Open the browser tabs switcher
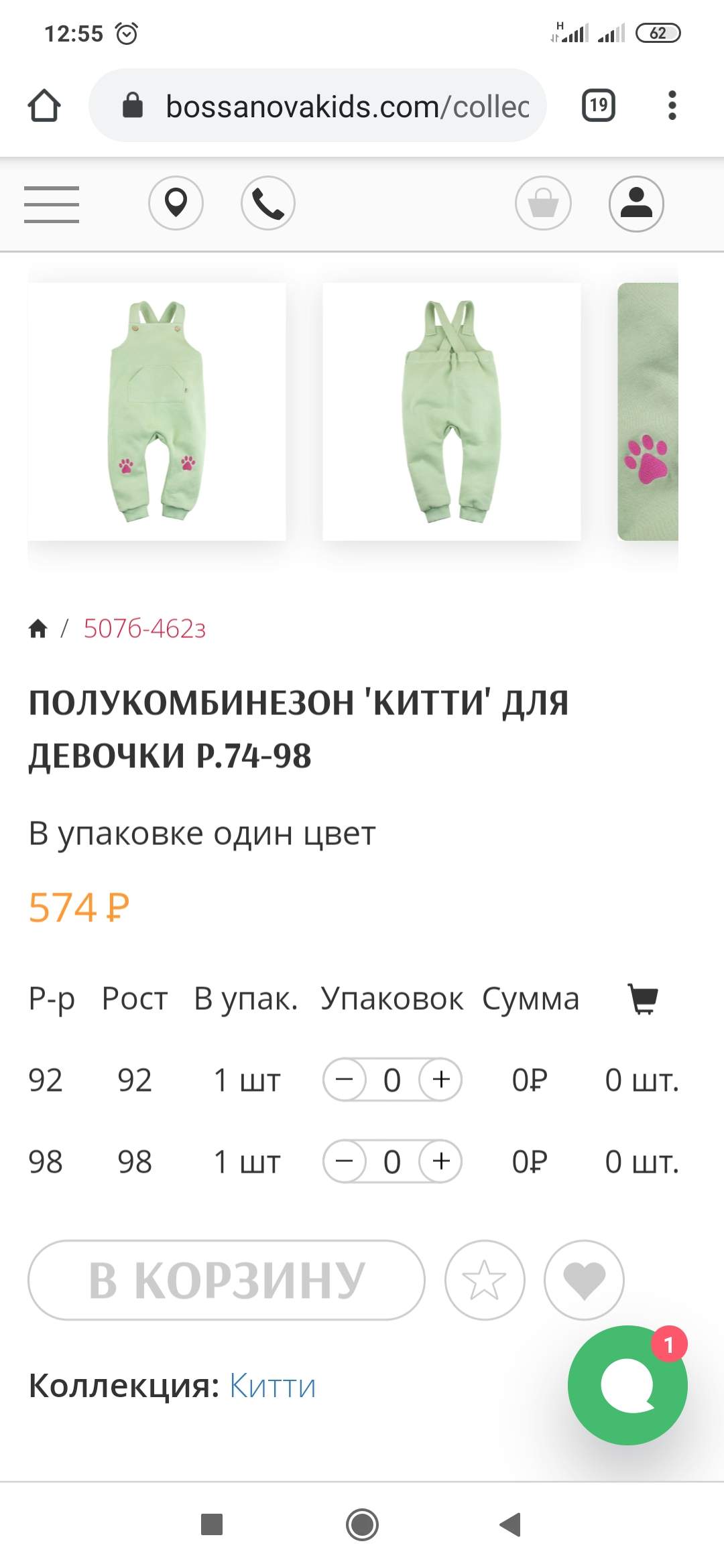724x1568 pixels. click(599, 105)
